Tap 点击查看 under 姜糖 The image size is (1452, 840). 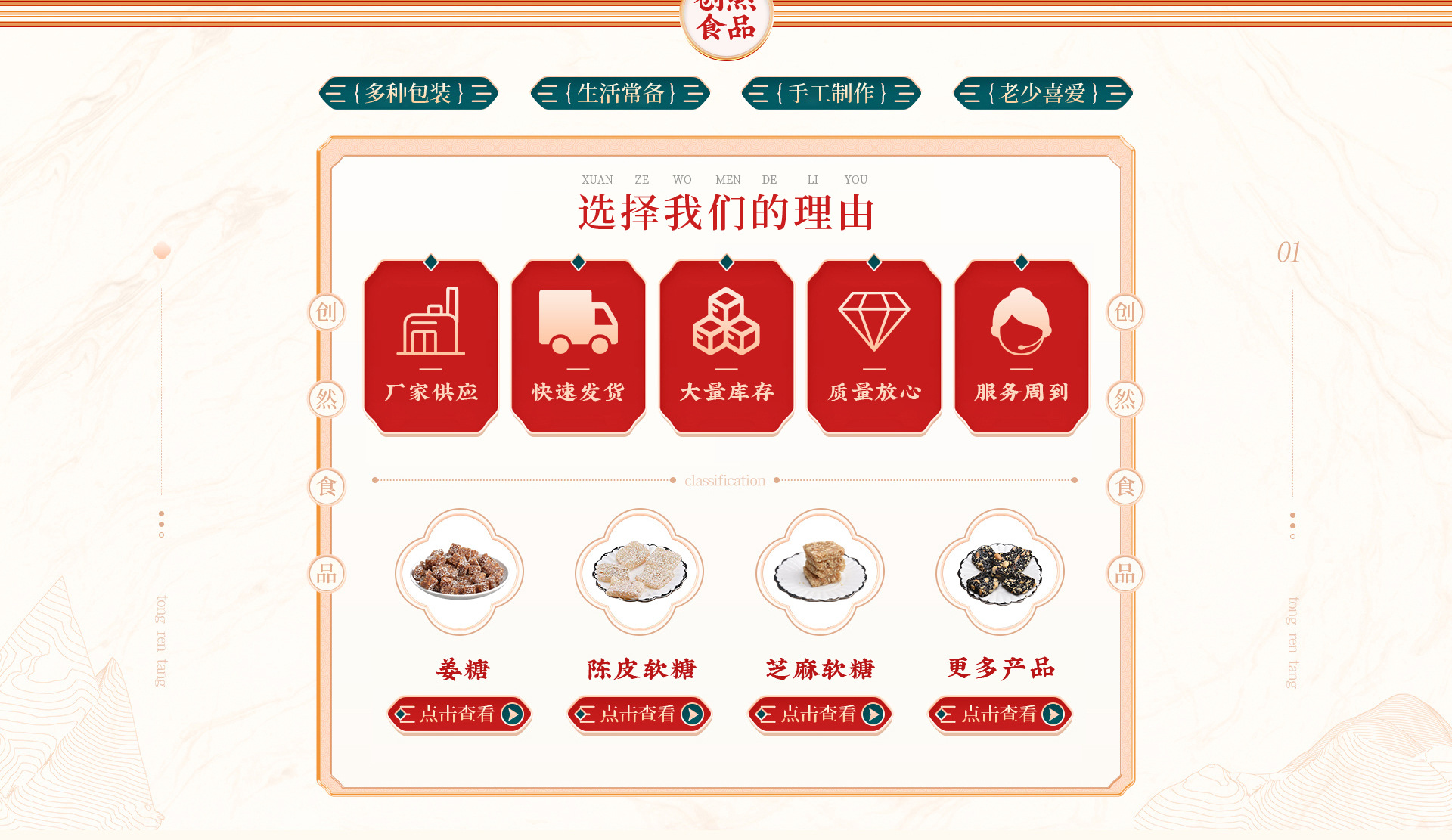pyautogui.click(x=459, y=714)
